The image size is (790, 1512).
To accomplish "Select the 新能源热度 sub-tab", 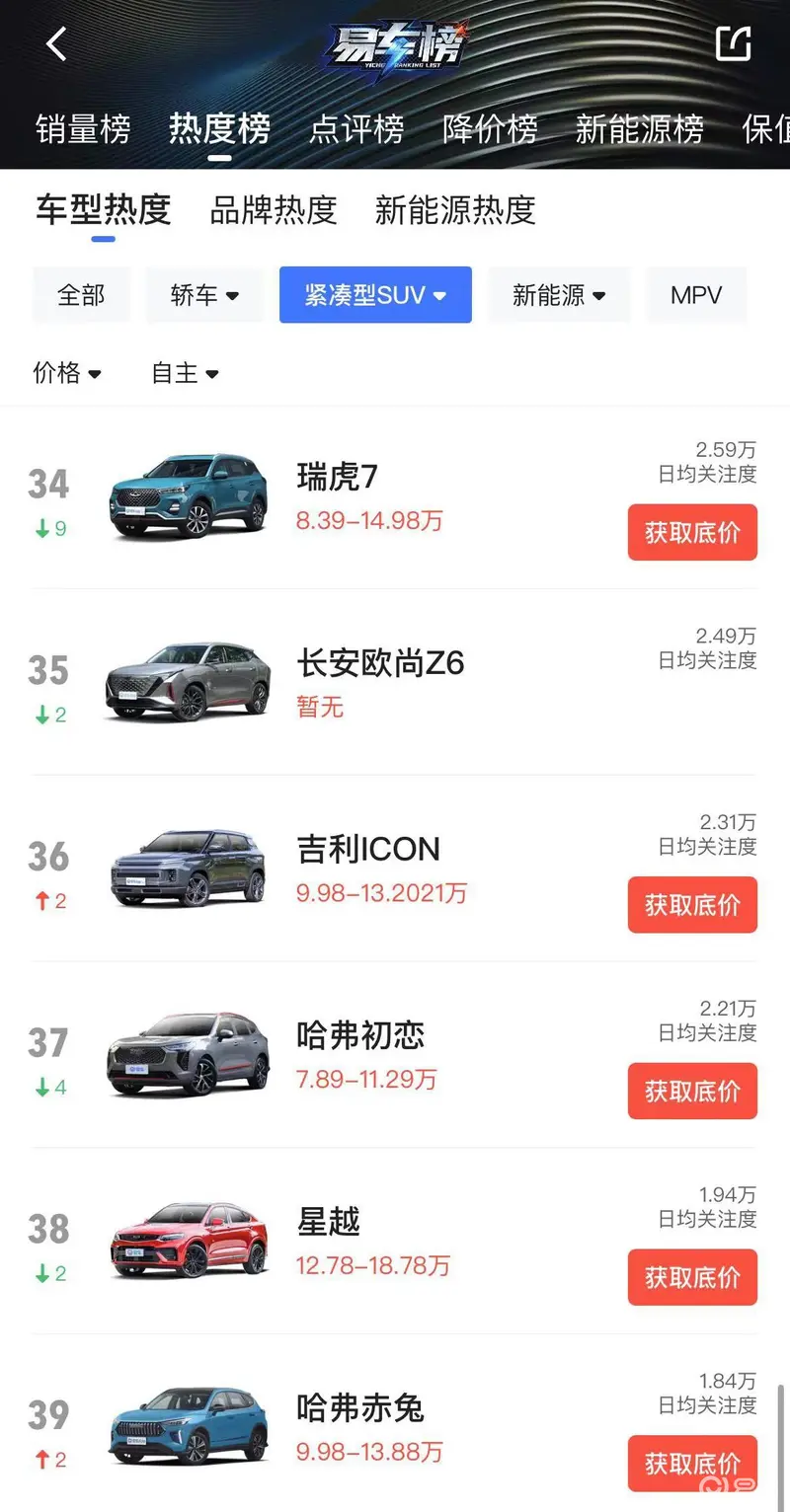I will (455, 210).
